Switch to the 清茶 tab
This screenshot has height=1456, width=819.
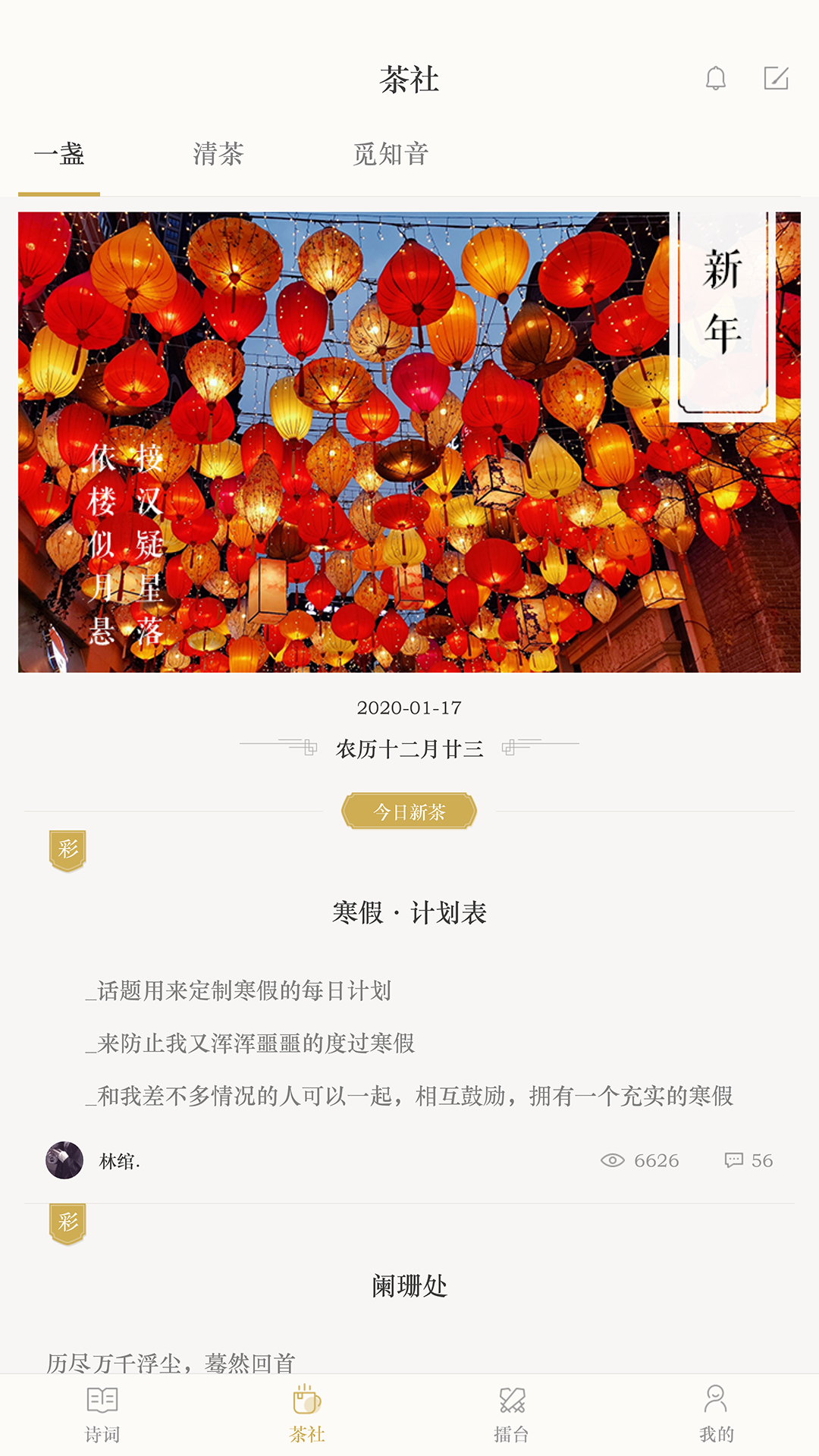[218, 154]
